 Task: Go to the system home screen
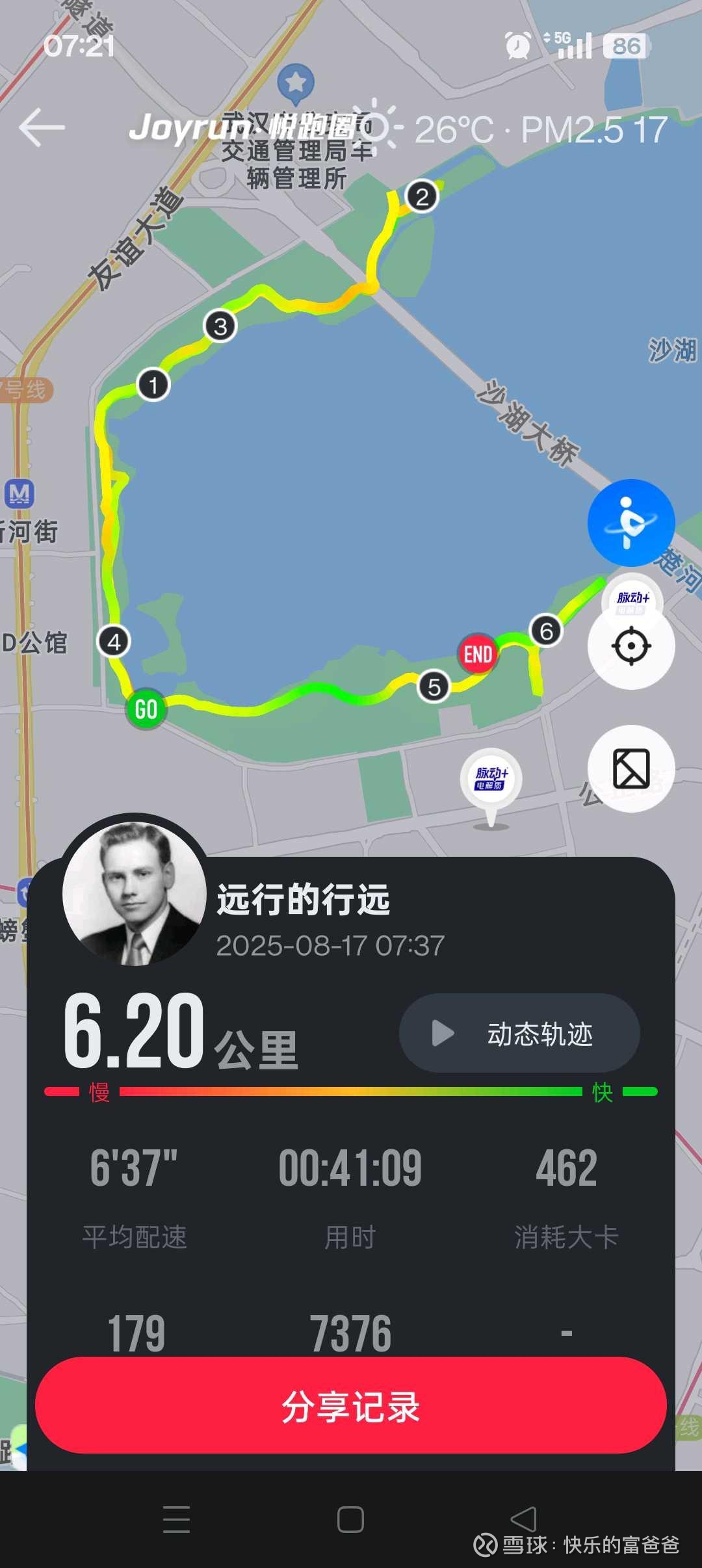[x=350, y=1519]
